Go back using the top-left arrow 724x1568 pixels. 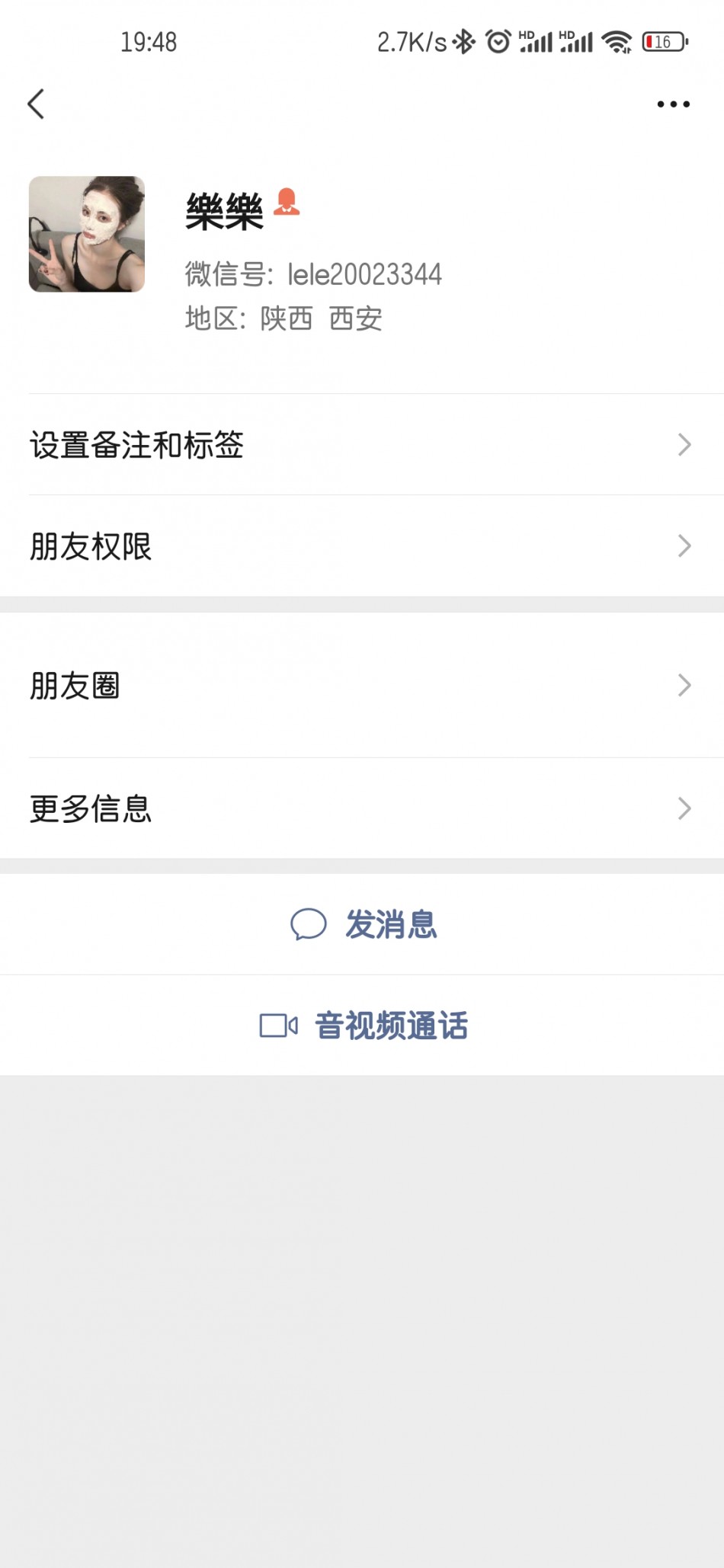point(36,104)
